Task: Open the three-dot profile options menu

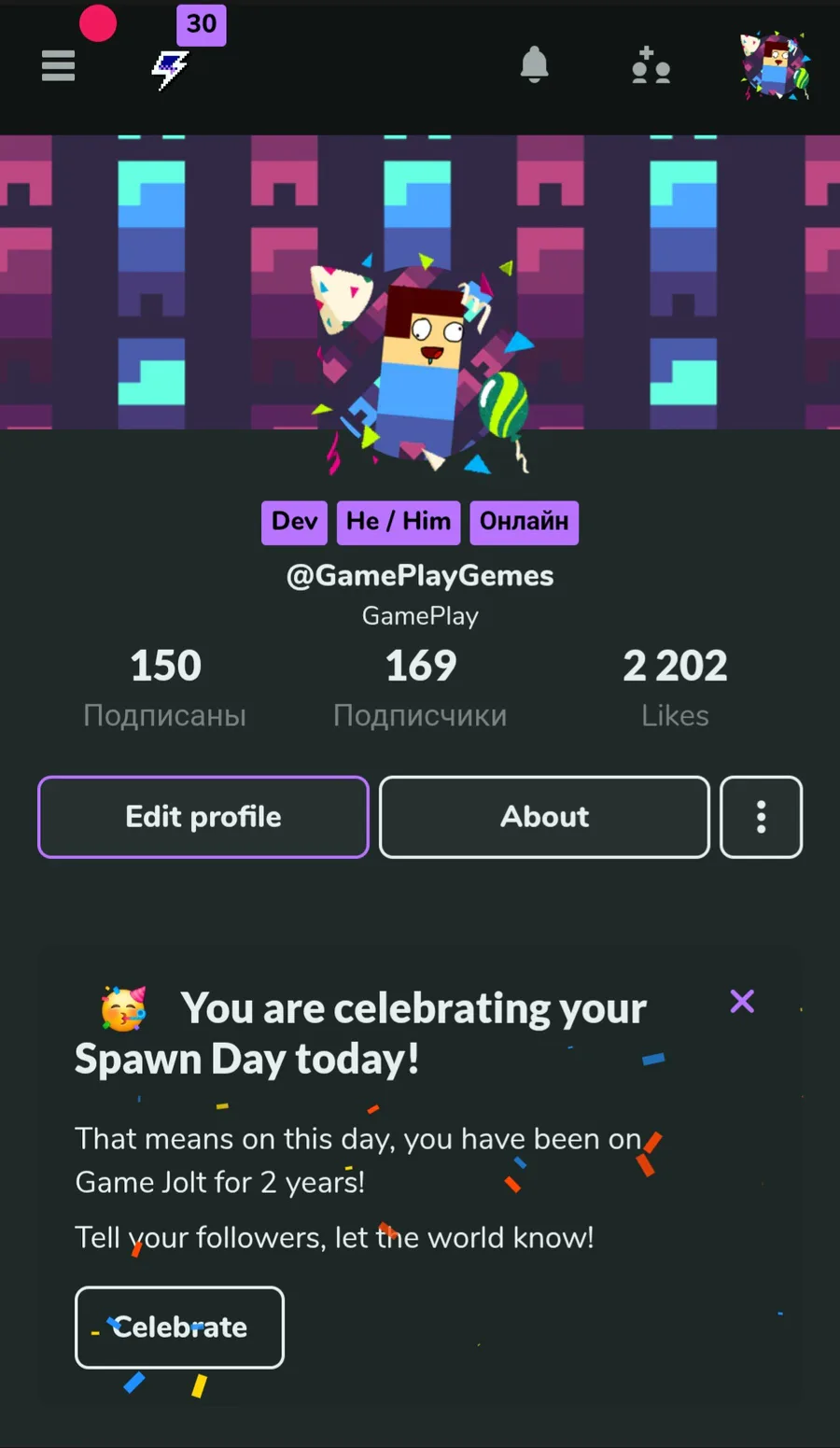Action: [761, 817]
